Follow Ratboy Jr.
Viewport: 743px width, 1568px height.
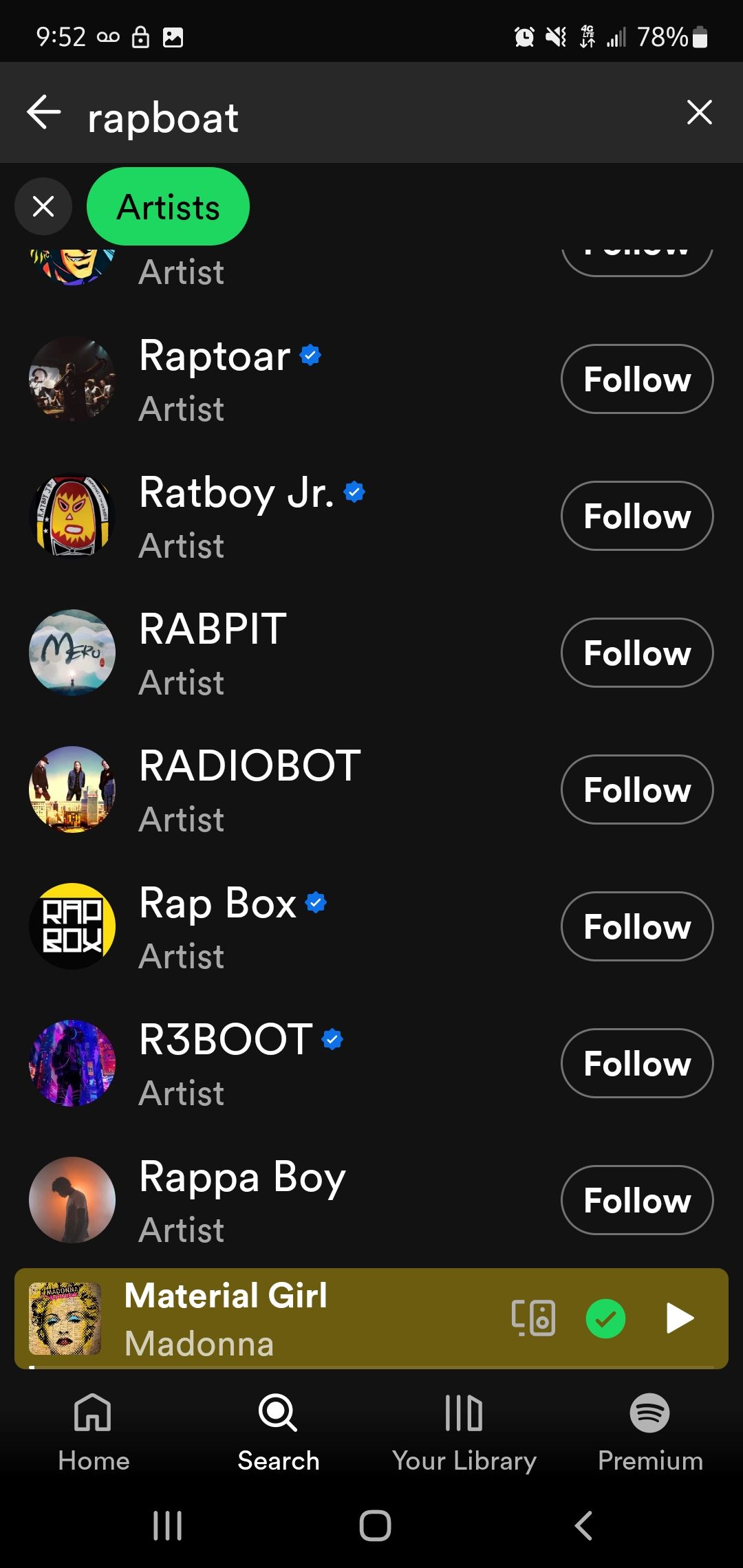coord(636,516)
